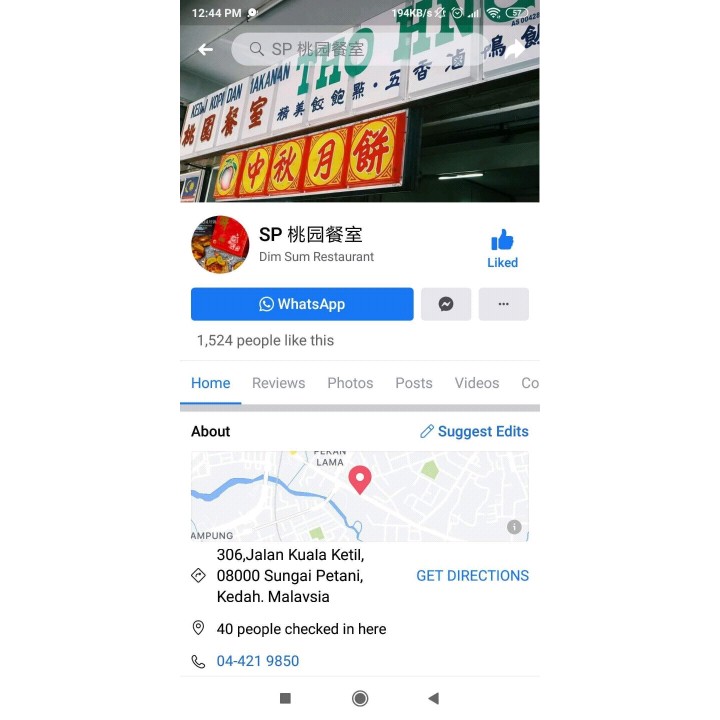Image resolution: width=720 pixels, height=720 pixels.
Task: View the page profile picture
Action: 220,245
